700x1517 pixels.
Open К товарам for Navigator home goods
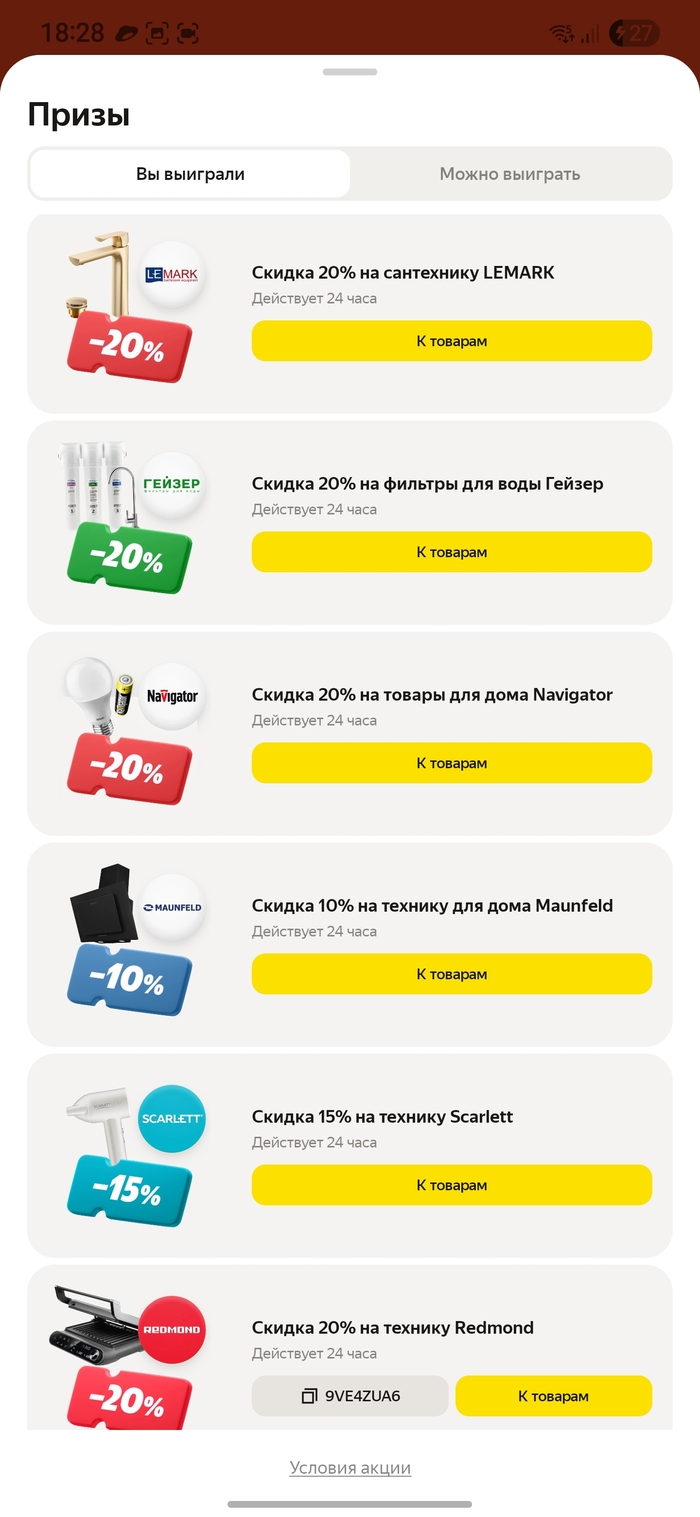click(x=451, y=763)
